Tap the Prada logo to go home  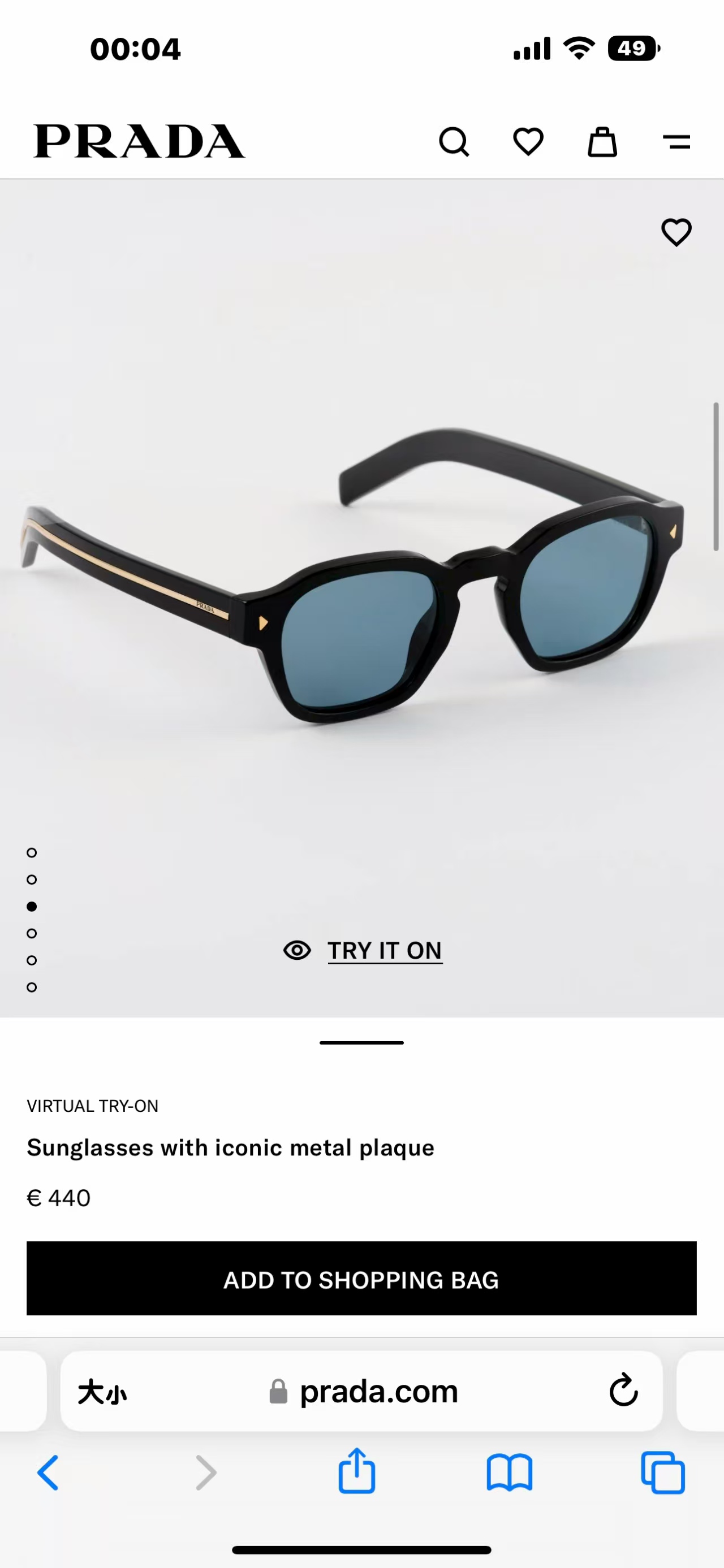point(139,141)
